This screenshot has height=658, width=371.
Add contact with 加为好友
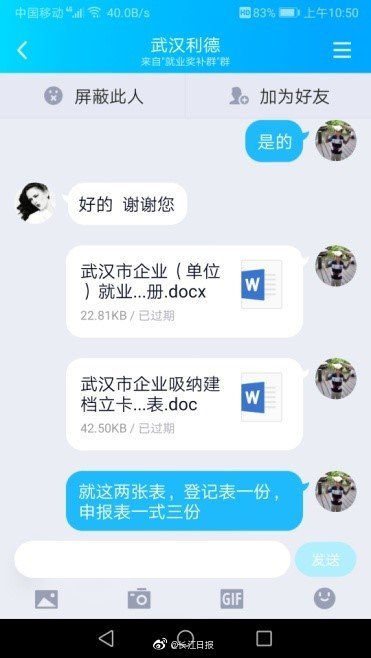click(279, 96)
